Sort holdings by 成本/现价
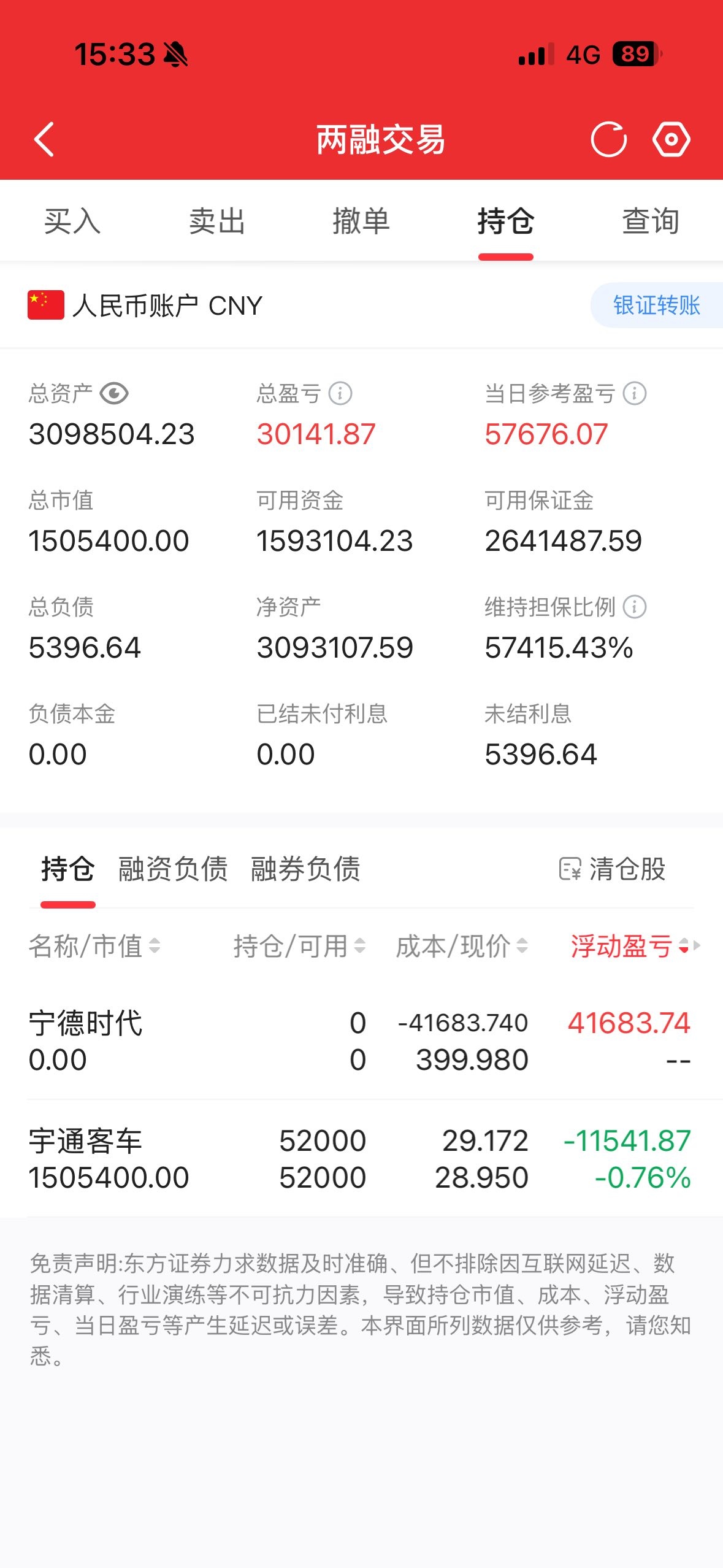 (462, 946)
